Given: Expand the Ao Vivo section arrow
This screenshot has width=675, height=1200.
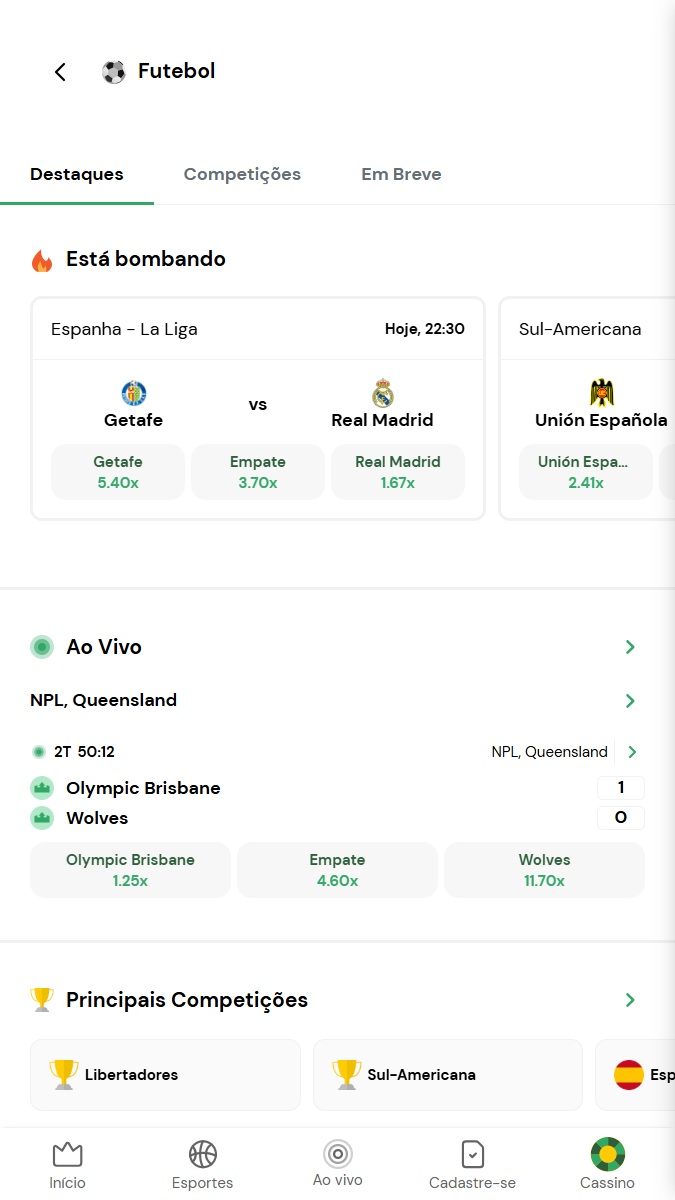Looking at the screenshot, I should coord(630,647).
